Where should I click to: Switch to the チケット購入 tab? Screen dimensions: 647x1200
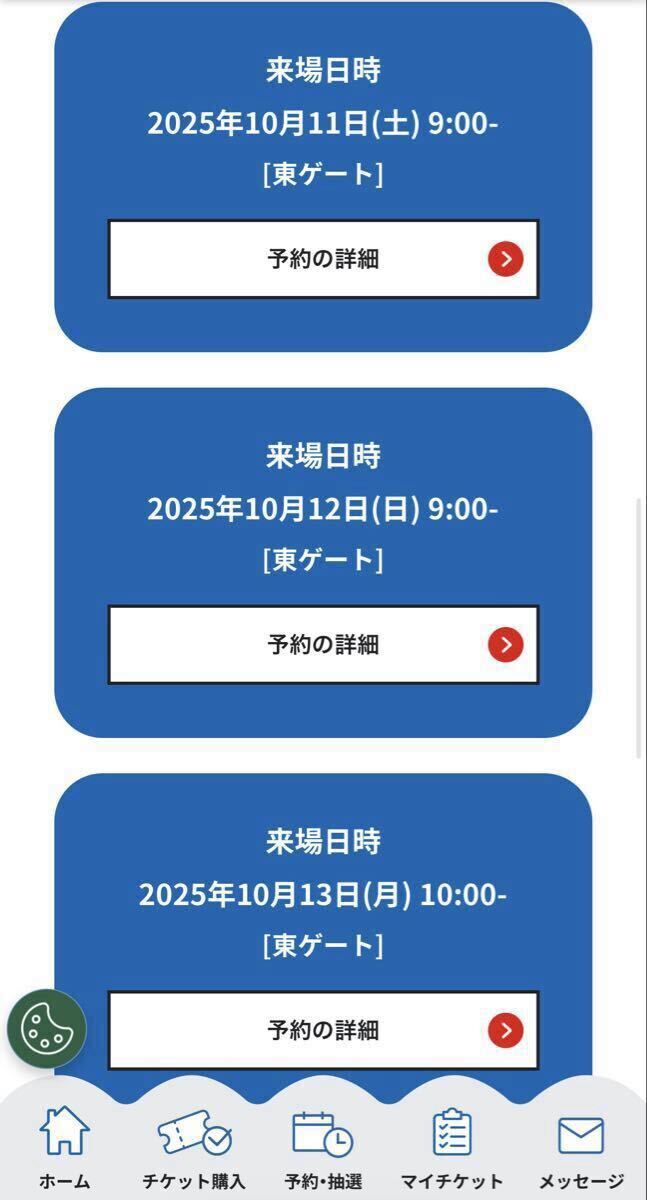pyautogui.click(x=194, y=1150)
